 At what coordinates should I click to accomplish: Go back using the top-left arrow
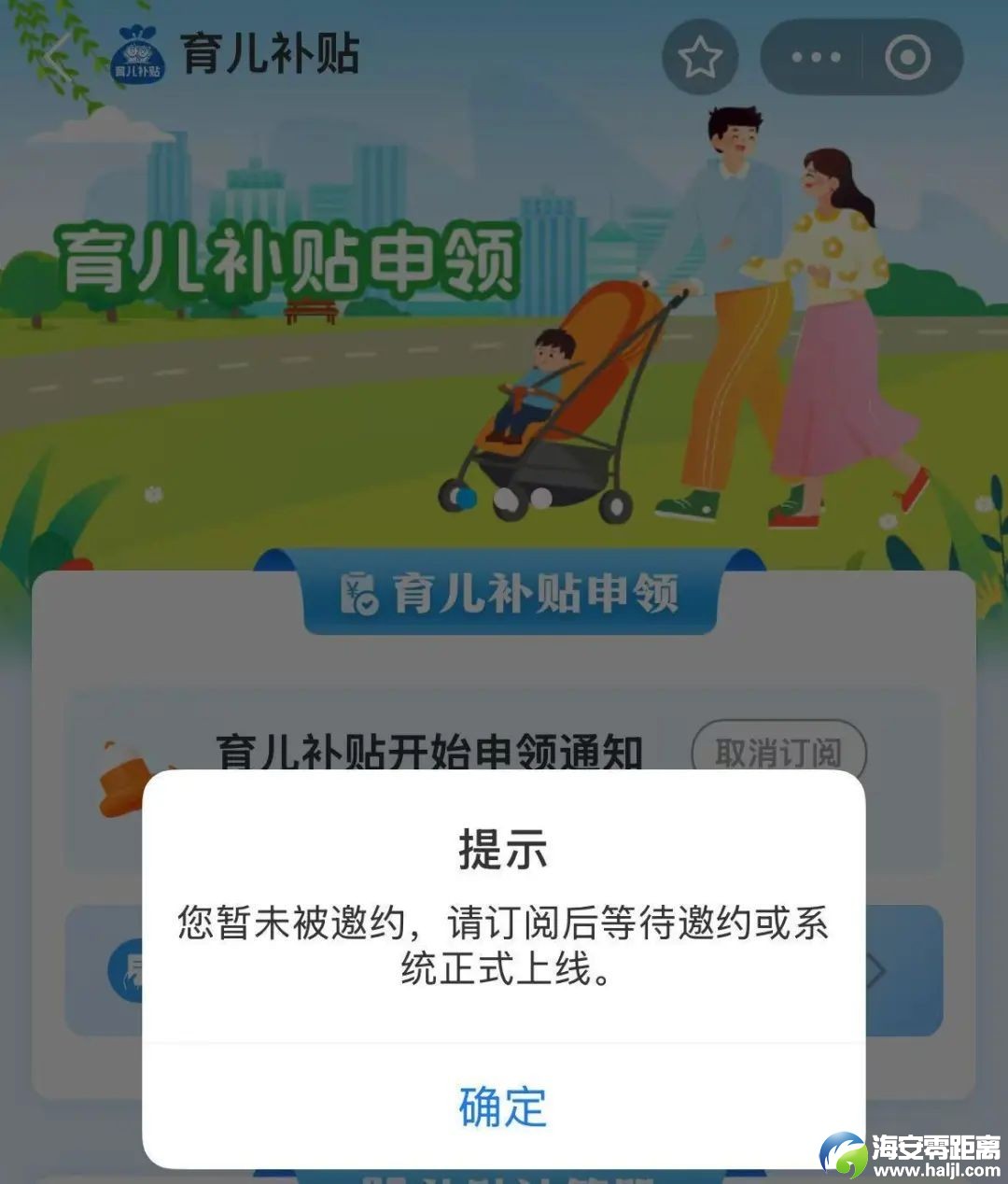[x=58, y=56]
